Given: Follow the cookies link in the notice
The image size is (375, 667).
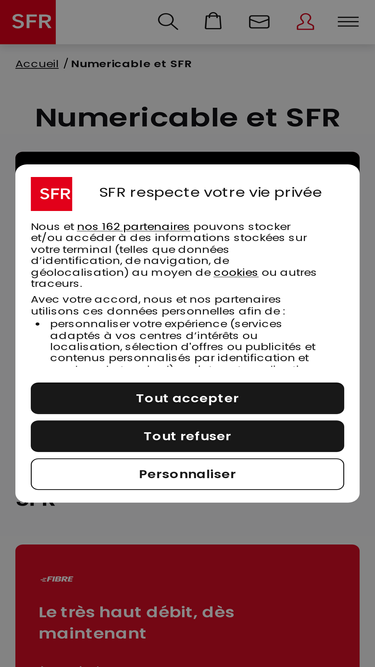Looking at the screenshot, I should click(x=236, y=272).
